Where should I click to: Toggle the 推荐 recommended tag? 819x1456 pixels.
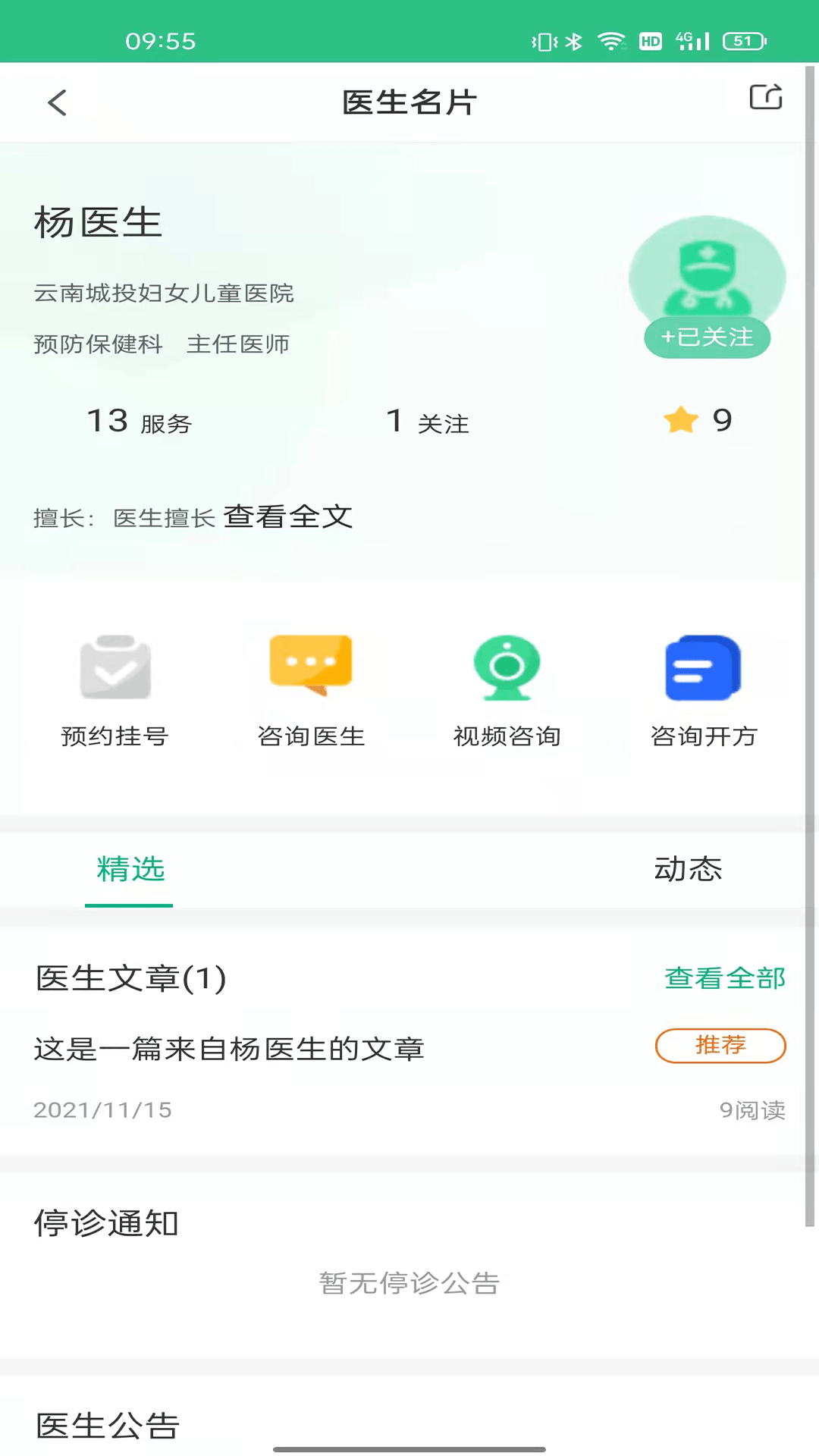[x=720, y=1046]
